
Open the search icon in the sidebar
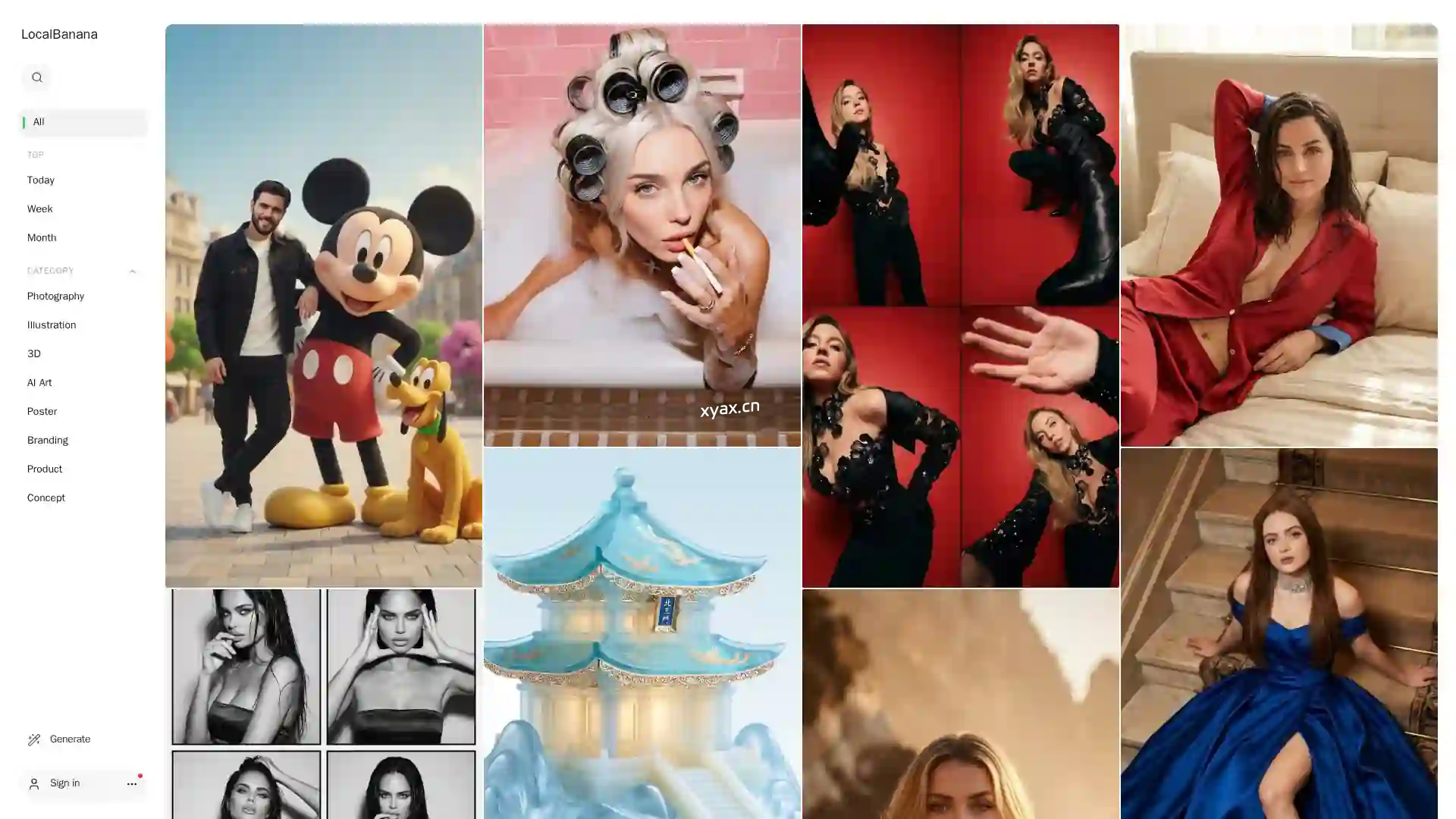(36, 77)
